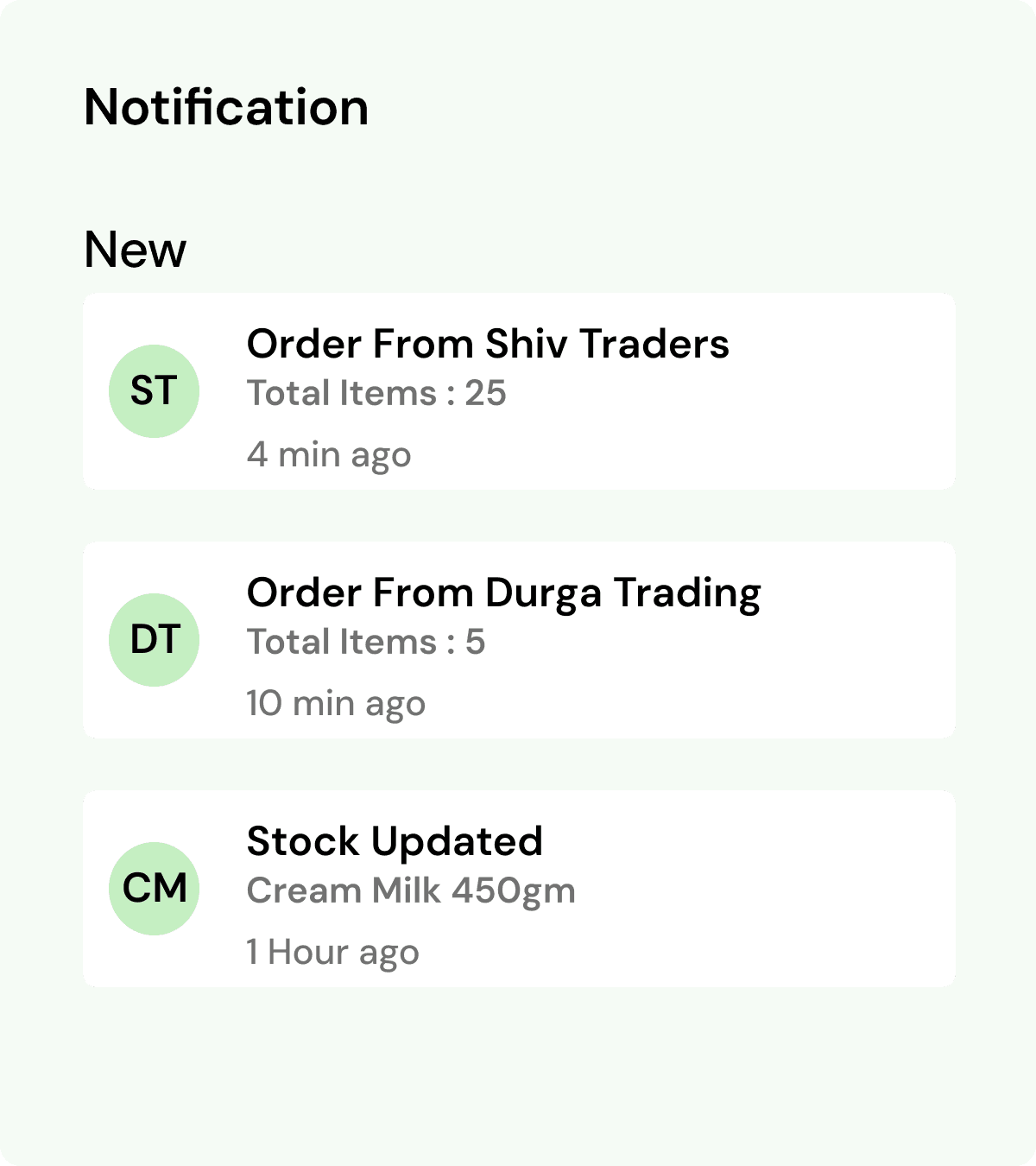Click the Cream Milk 450gm subtitle
The height and width of the screenshot is (1166, 1036).
click(411, 890)
